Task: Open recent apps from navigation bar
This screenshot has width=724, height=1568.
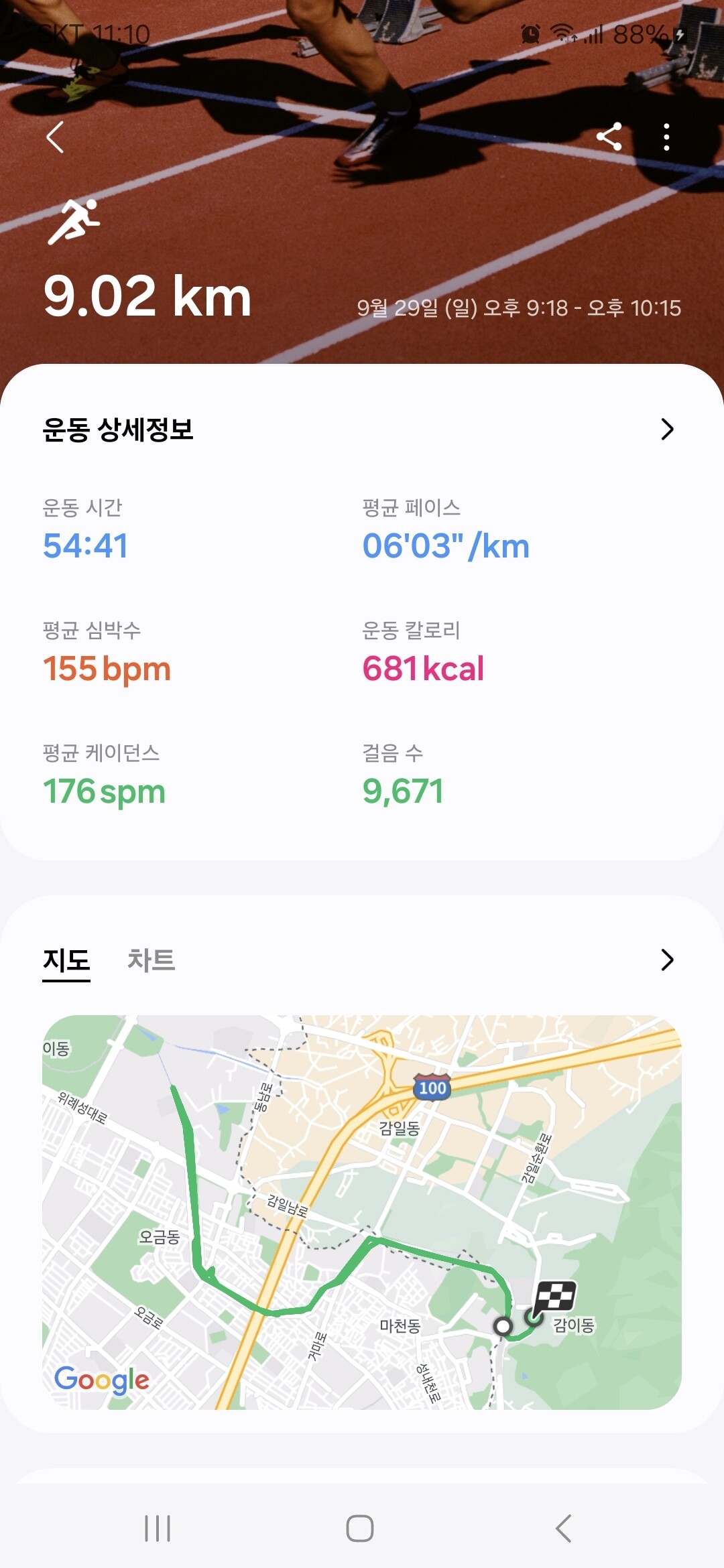Action: coord(158,1528)
